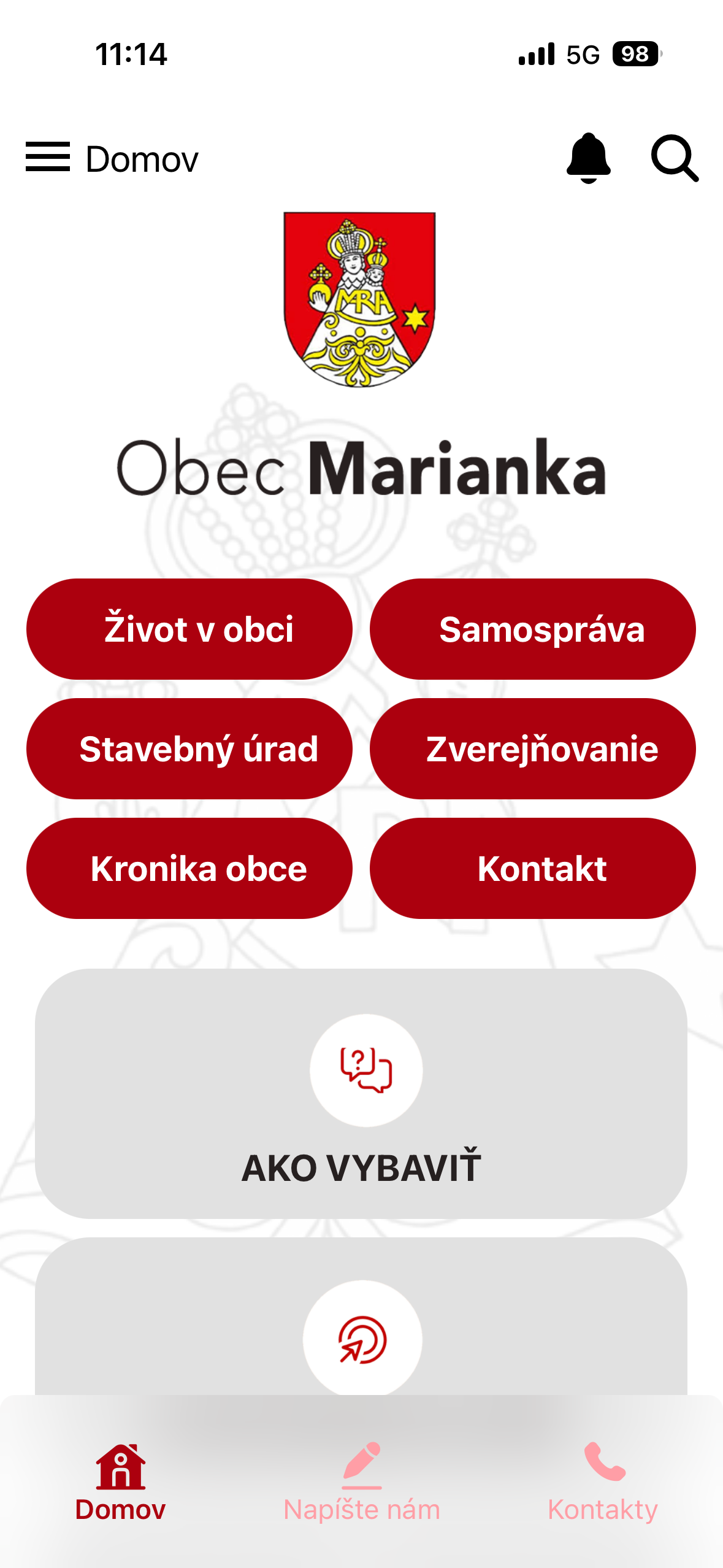View Kronika obce
This screenshot has height=1568, width=723.
click(189, 868)
